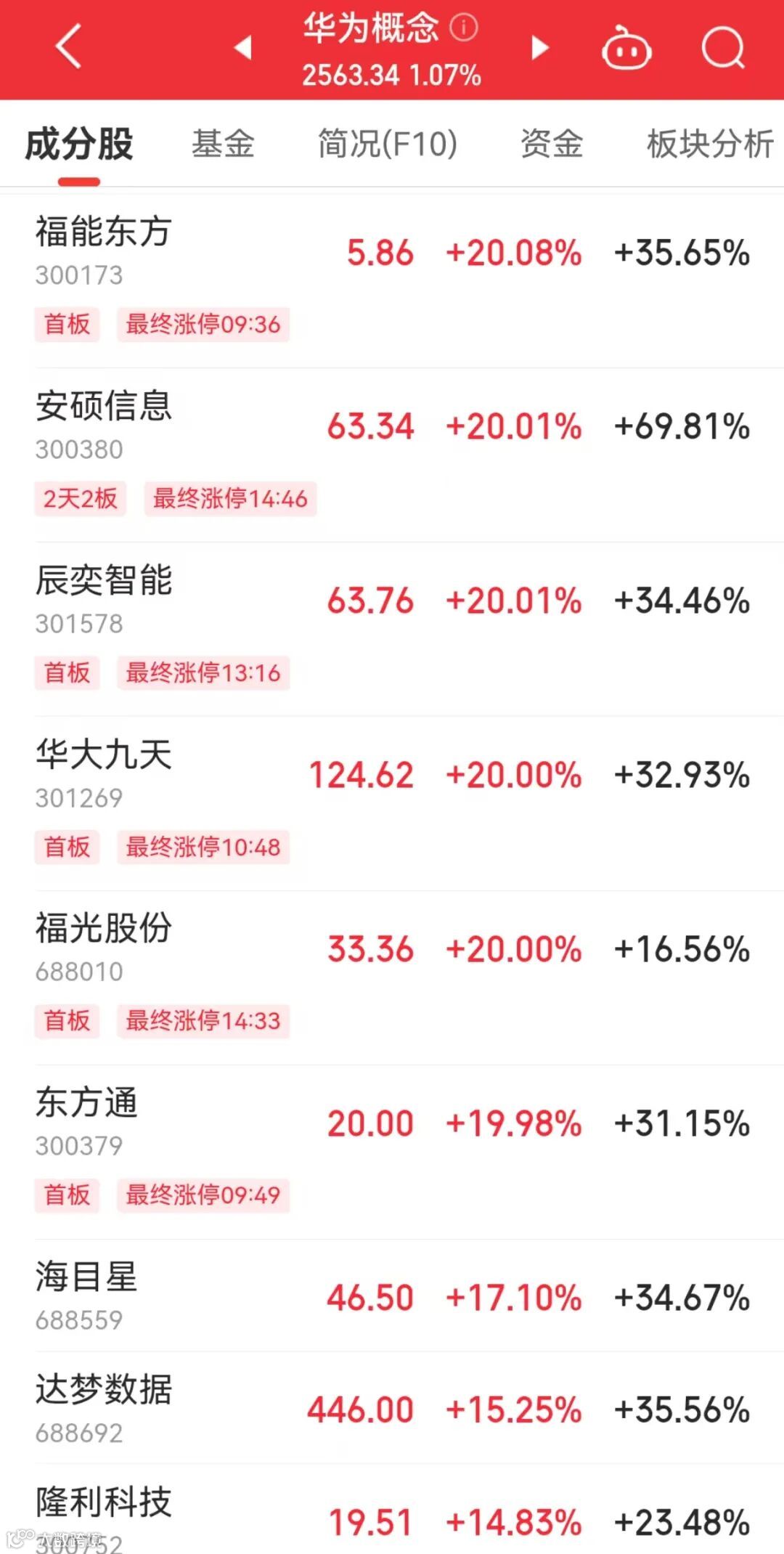Switch to the previous sector with left triangle
The image size is (784, 1554).
pos(243,48)
